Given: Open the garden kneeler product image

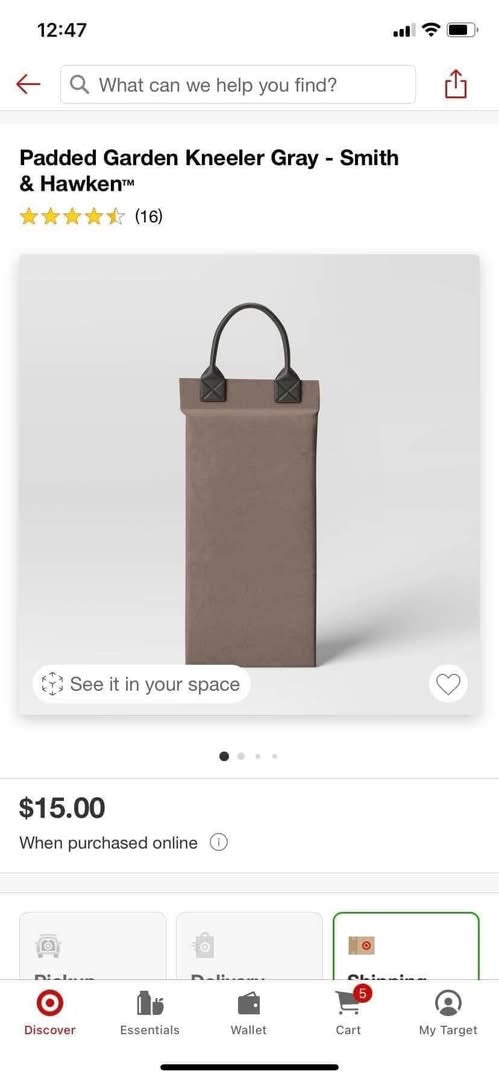Looking at the screenshot, I should click(249, 484).
